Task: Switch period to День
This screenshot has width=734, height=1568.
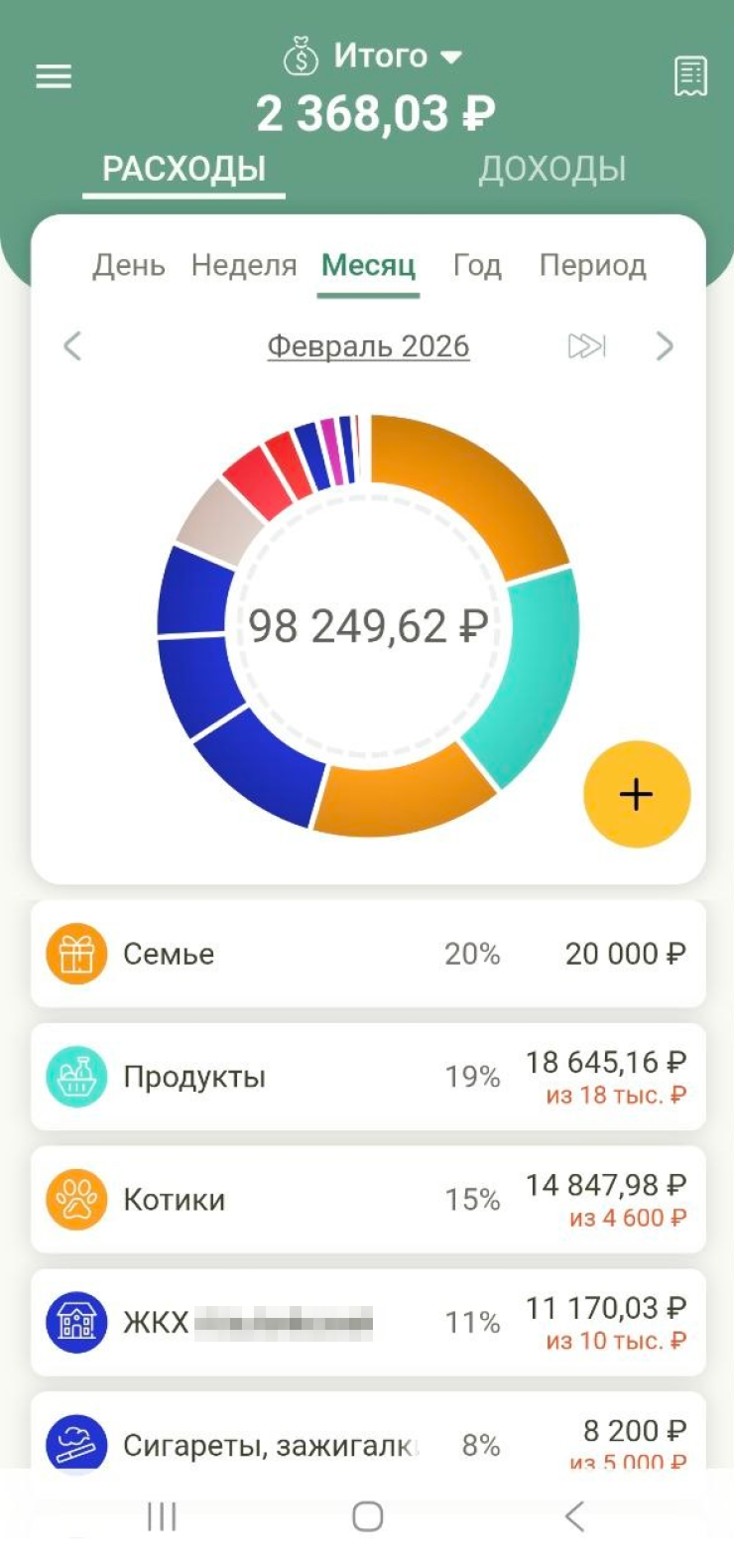Action: click(x=129, y=266)
